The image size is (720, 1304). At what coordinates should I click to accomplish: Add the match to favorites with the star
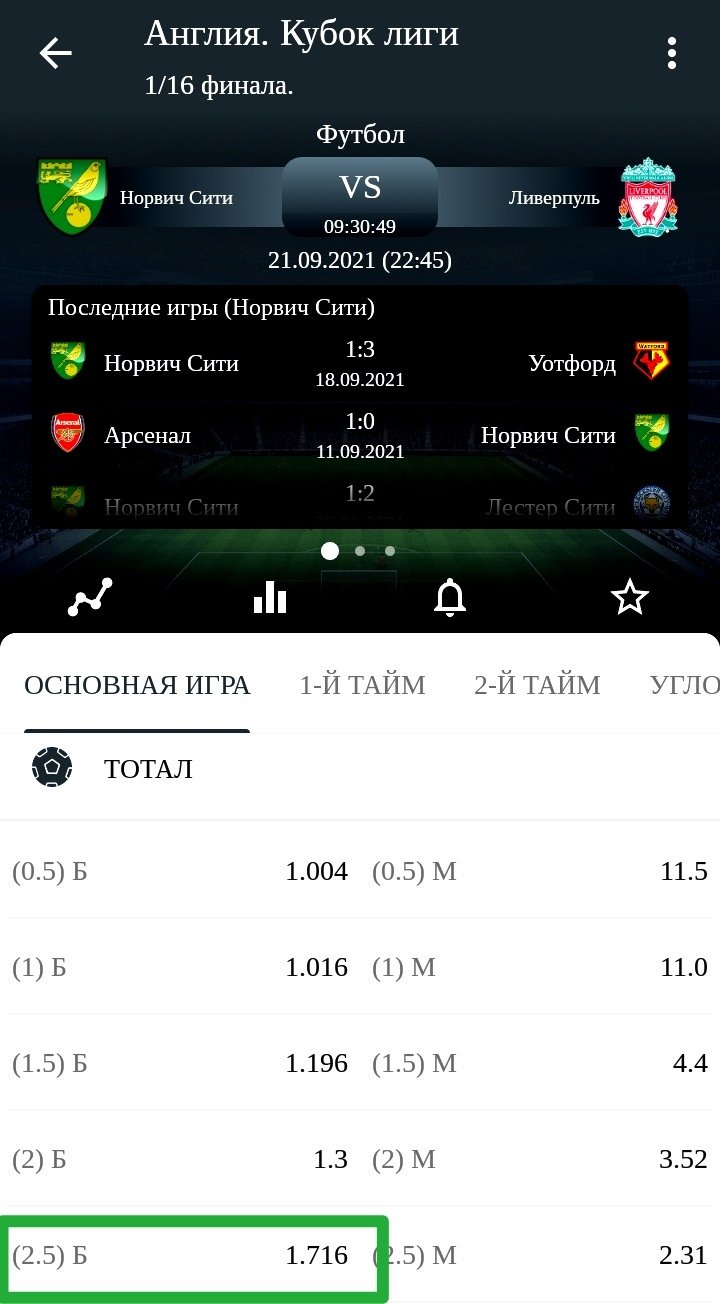pyautogui.click(x=630, y=598)
